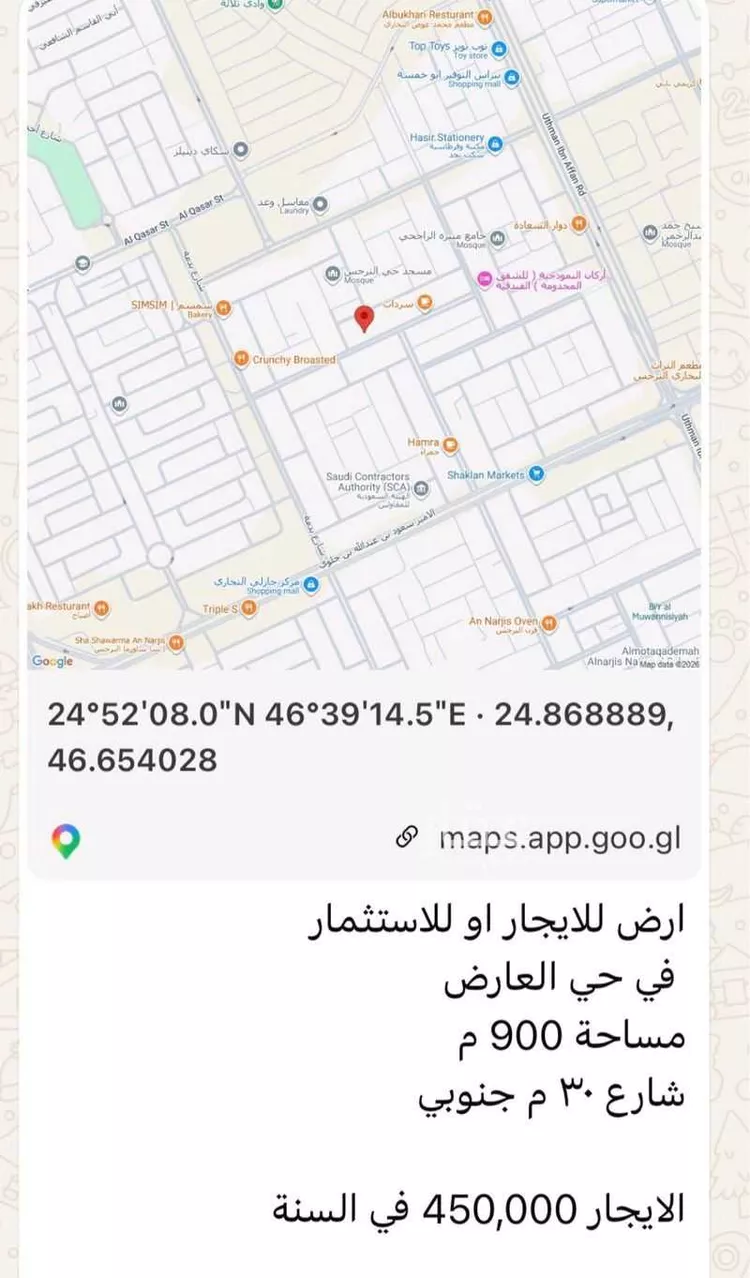Image resolution: width=750 pixels, height=1278 pixels.
Task: Click the chain link icon next to maps.app.goo.gl
Action: [x=405, y=838]
